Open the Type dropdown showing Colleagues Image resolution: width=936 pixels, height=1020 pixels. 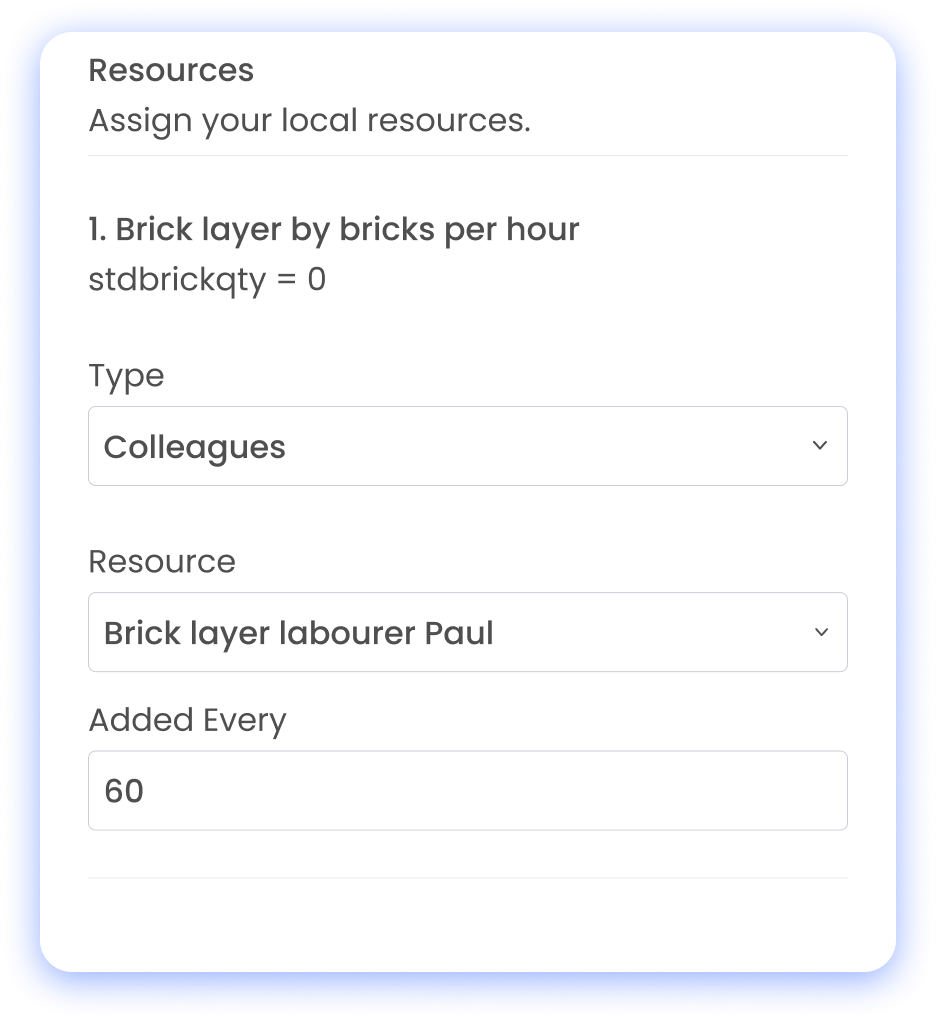click(467, 446)
